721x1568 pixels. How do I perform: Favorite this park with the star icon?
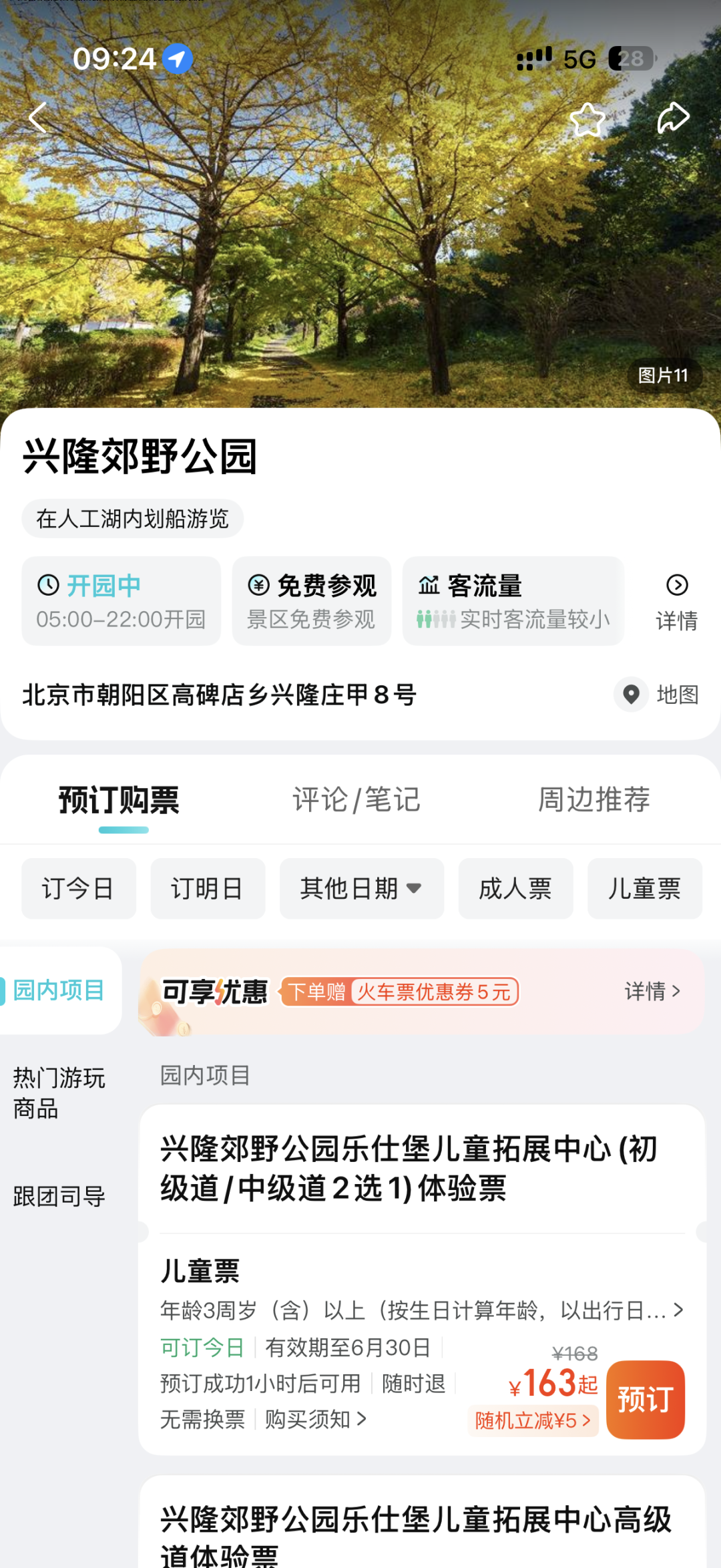point(587,120)
